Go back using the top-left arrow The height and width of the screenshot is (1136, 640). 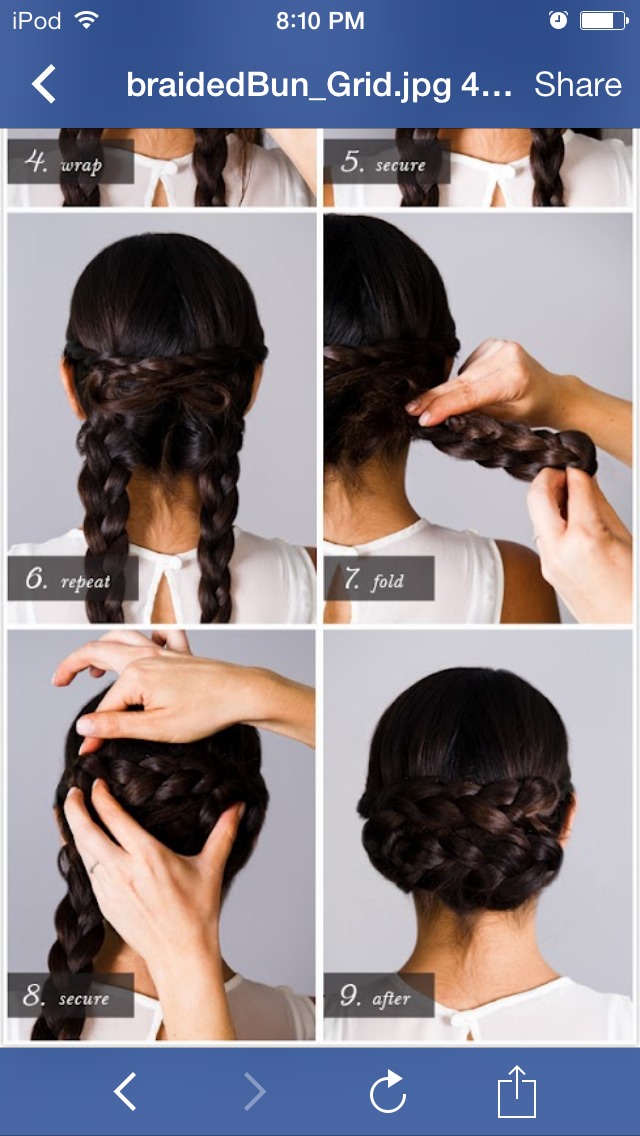pyautogui.click(x=45, y=85)
